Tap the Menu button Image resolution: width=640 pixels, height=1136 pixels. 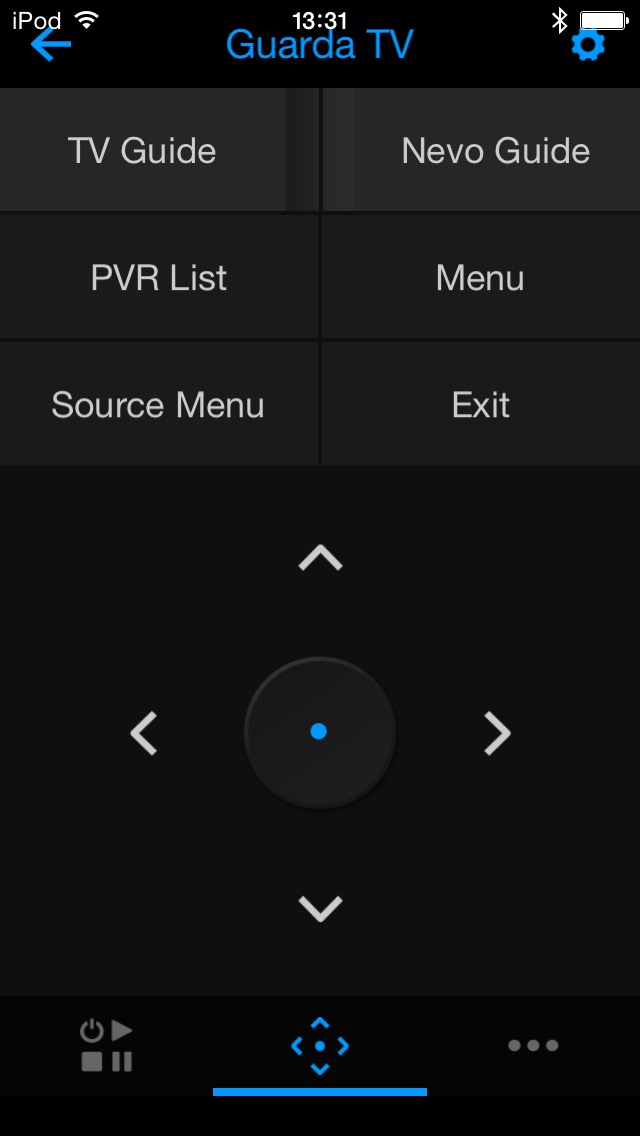click(480, 278)
